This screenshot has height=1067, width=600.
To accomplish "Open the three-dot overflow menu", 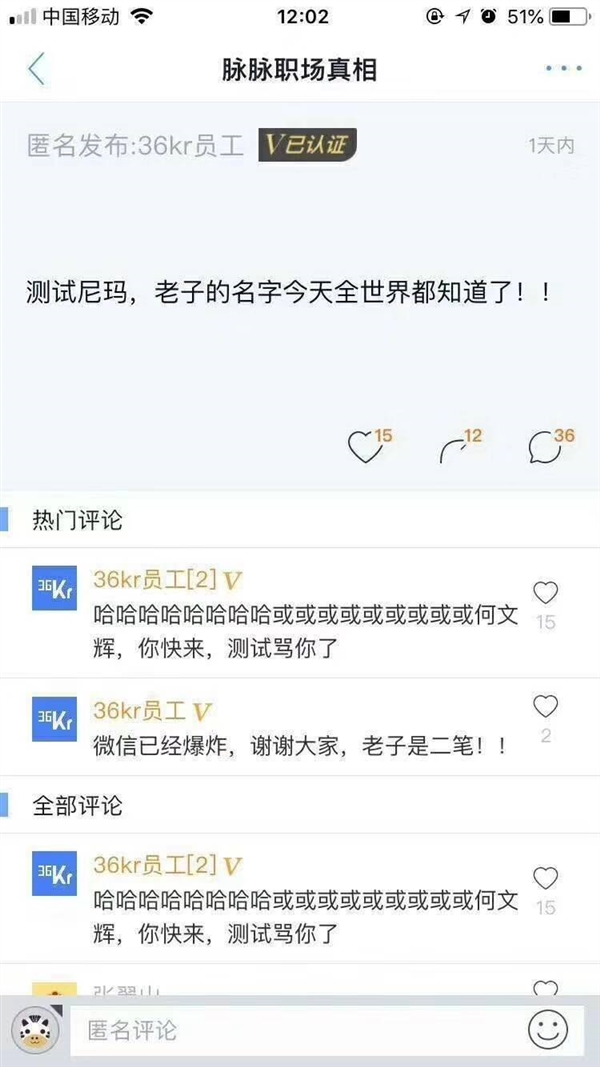I will pyautogui.click(x=563, y=69).
